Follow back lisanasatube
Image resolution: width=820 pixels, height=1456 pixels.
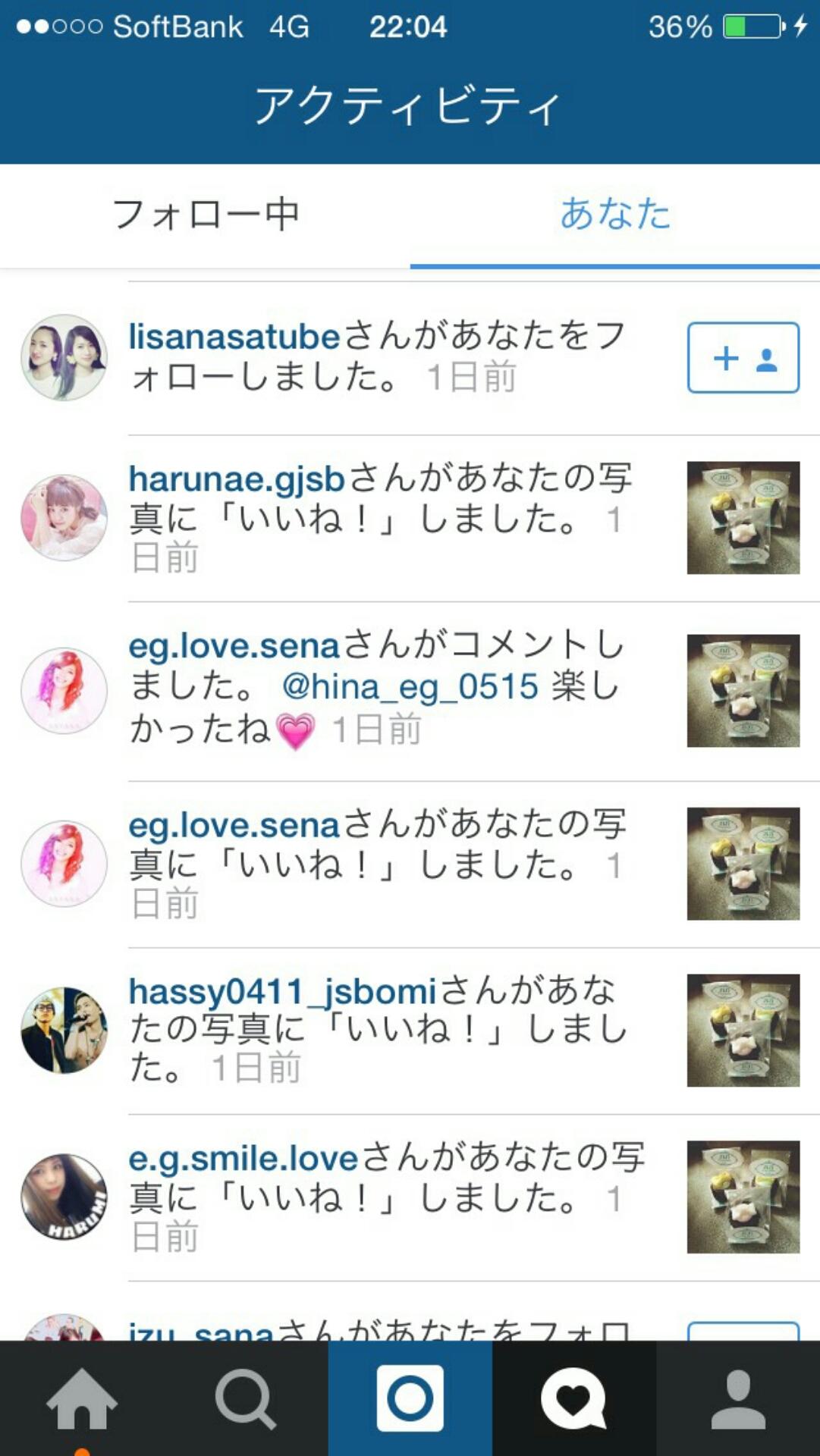tap(743, 358)
